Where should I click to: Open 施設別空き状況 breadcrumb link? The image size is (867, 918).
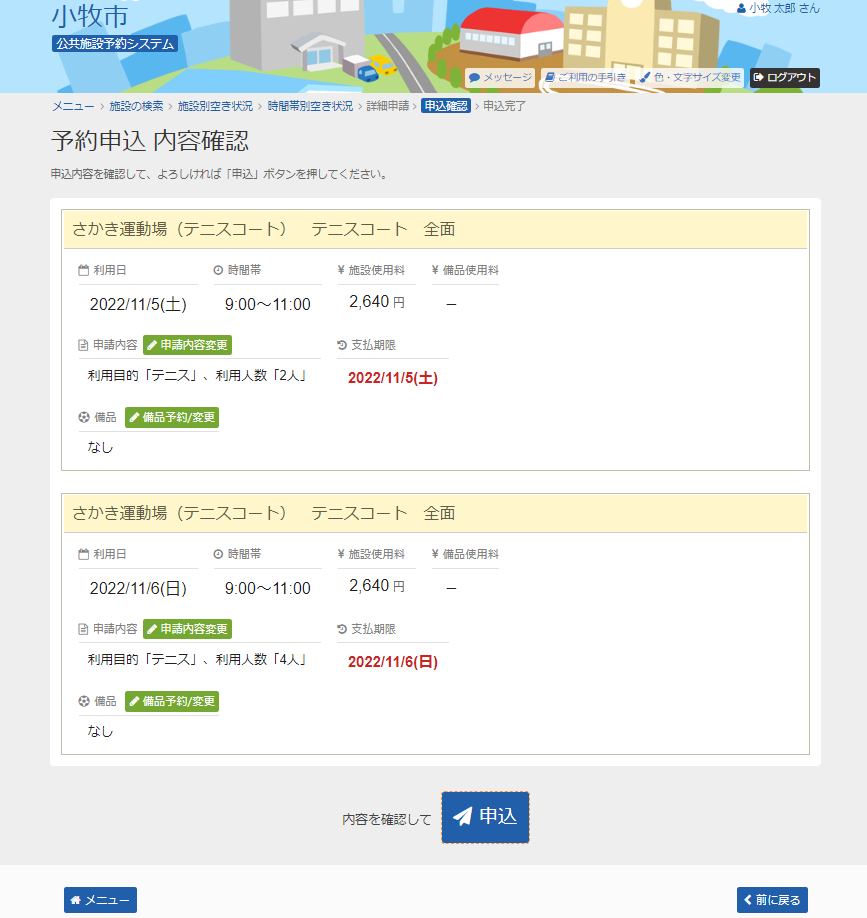pos(215,106)
